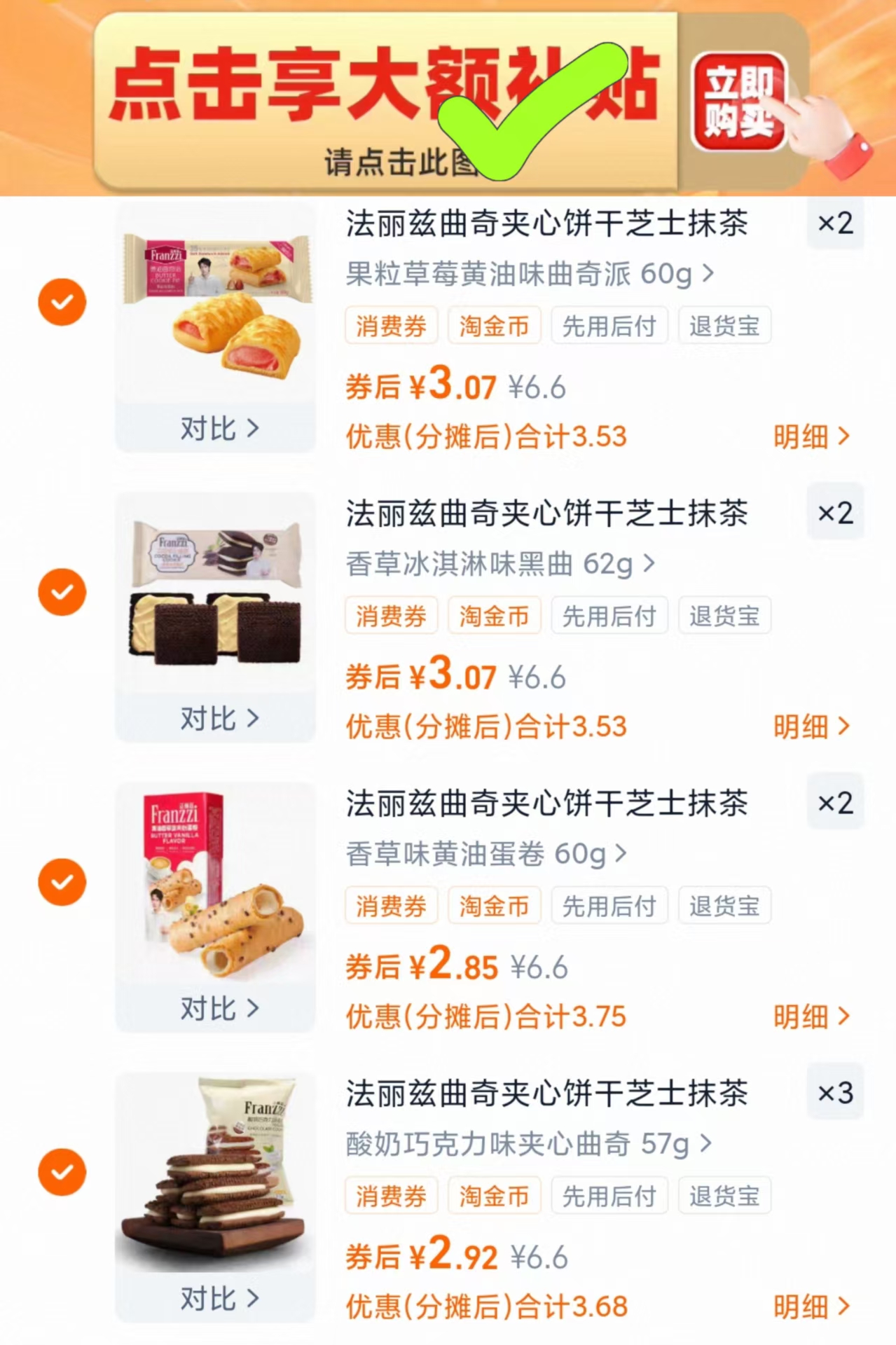This screenshot has height=1345, width=896.
Task: Click the ×3 quantity badge on yogurt cookies
Action: (x=834, y=1093)
